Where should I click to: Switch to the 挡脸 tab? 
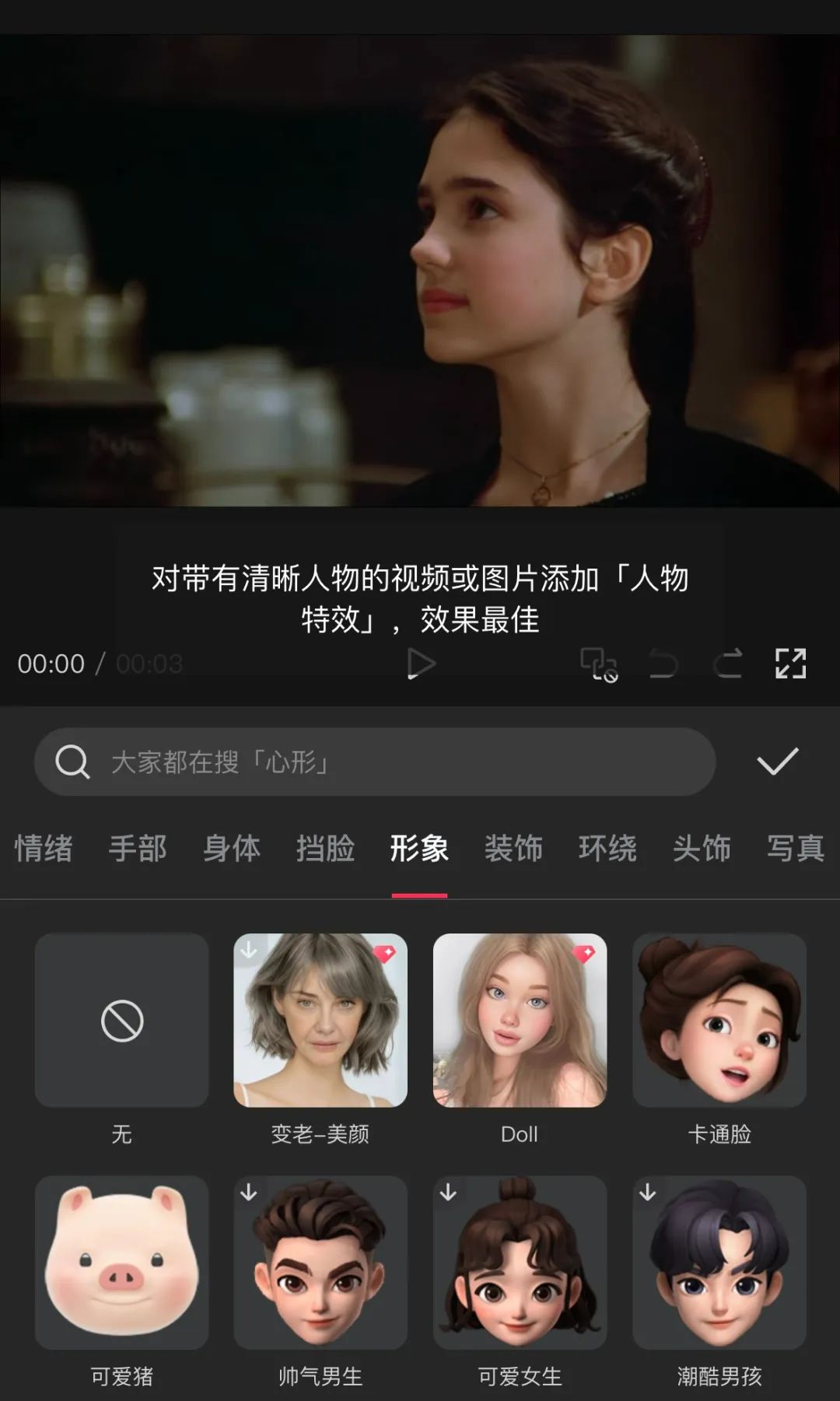(x=325, y=848)
